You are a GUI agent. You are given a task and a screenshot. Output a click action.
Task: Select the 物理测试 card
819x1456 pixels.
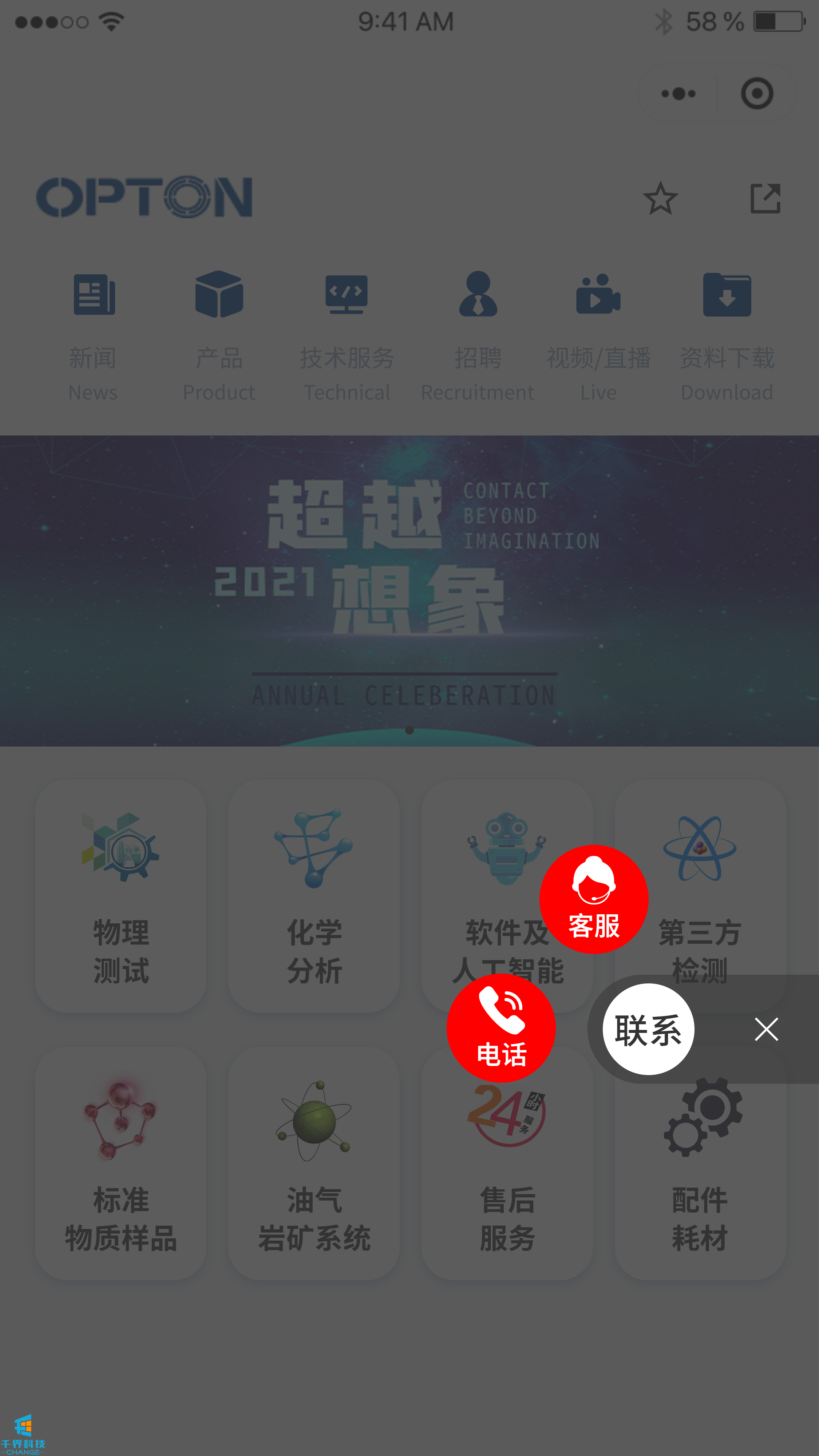[x=120, y=896]
